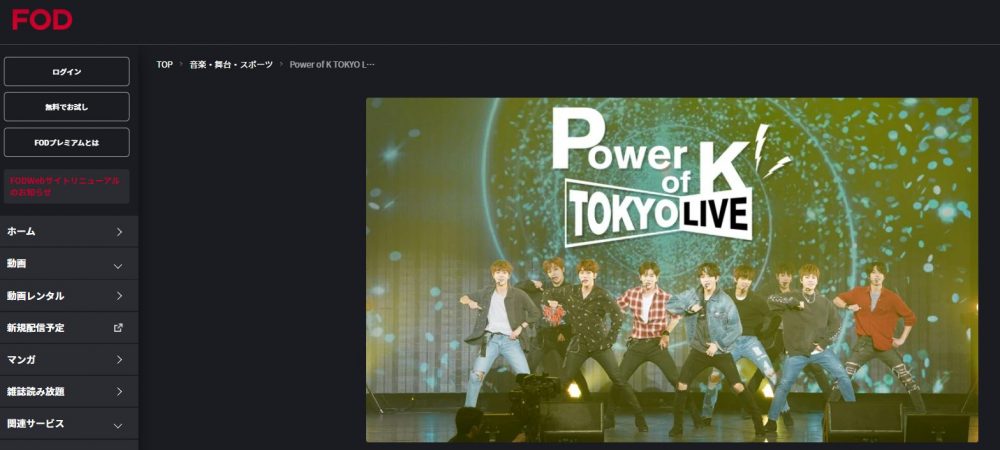Open the FODWebサイトリニューアルのお知らせ notice
This screenshot has width=1000, height=450.
(x=67, y=186)
